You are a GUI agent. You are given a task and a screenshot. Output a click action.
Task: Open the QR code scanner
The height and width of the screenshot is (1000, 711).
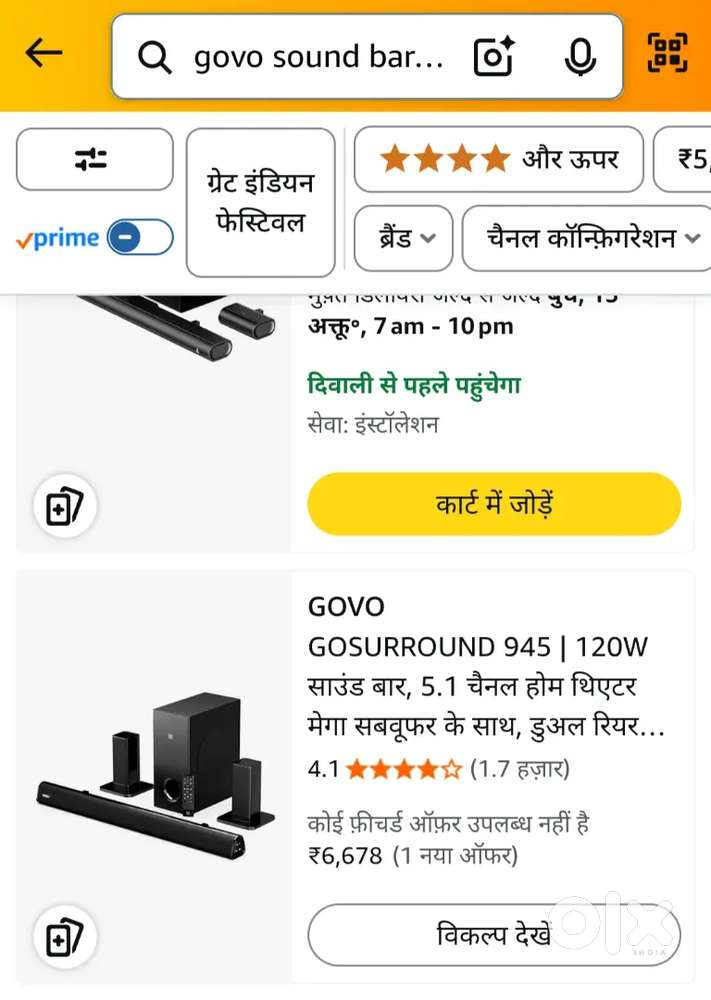(x=668, y=54)
